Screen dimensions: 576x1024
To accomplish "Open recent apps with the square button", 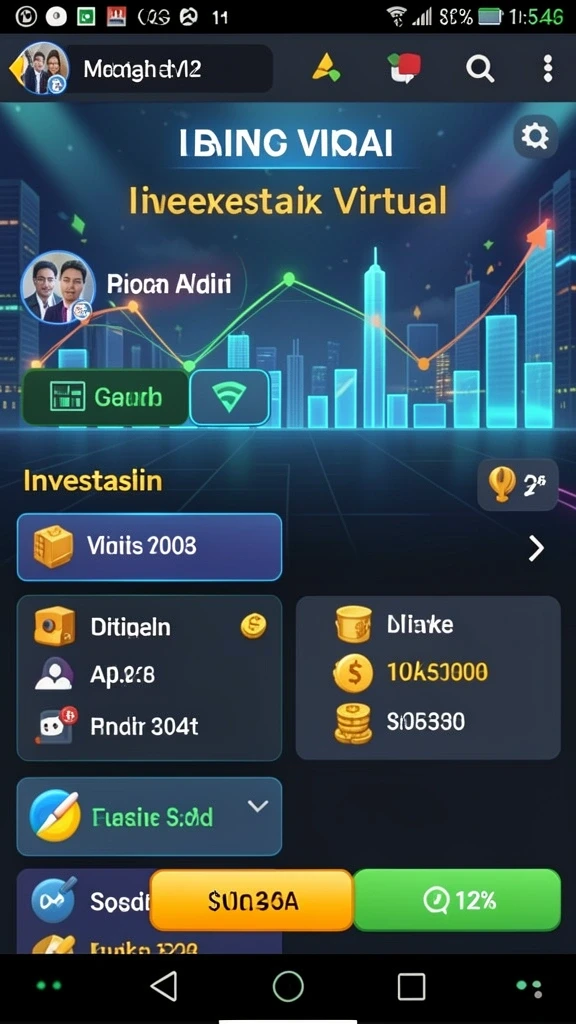I will [x=411, y=986].
